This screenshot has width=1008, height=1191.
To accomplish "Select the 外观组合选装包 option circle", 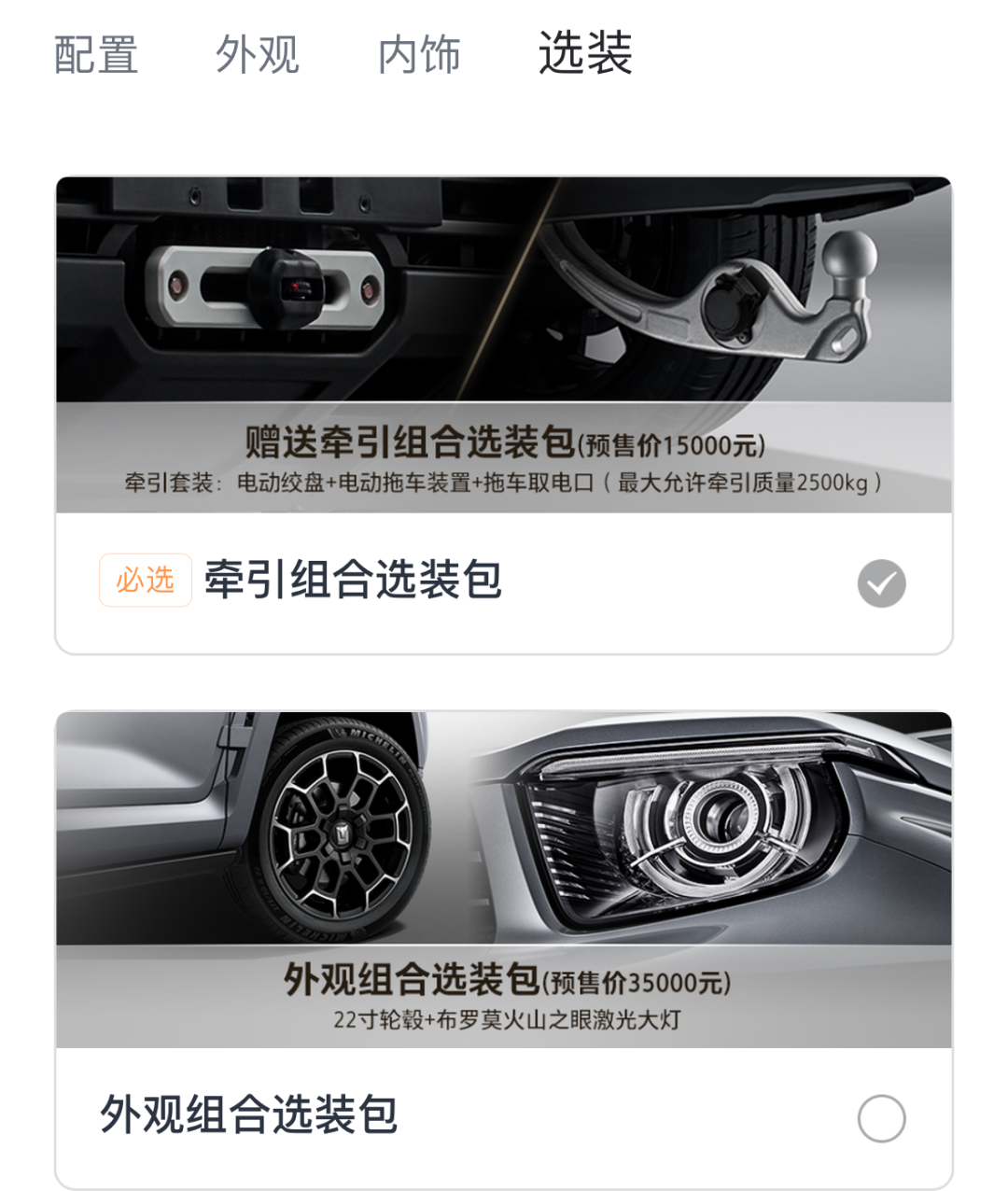I will [x=881, y=1117].
